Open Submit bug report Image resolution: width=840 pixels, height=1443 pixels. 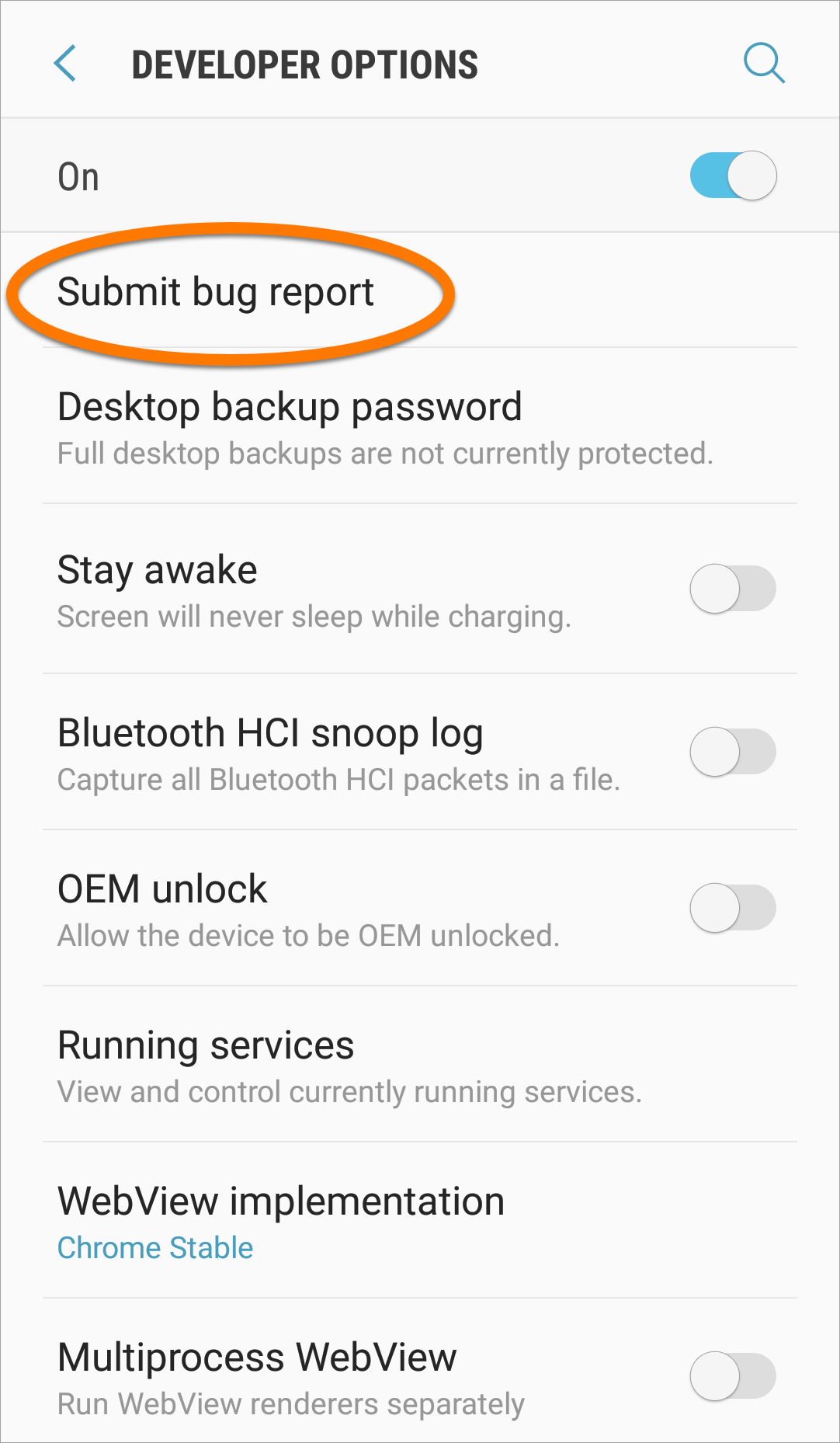tap(419, 291)
